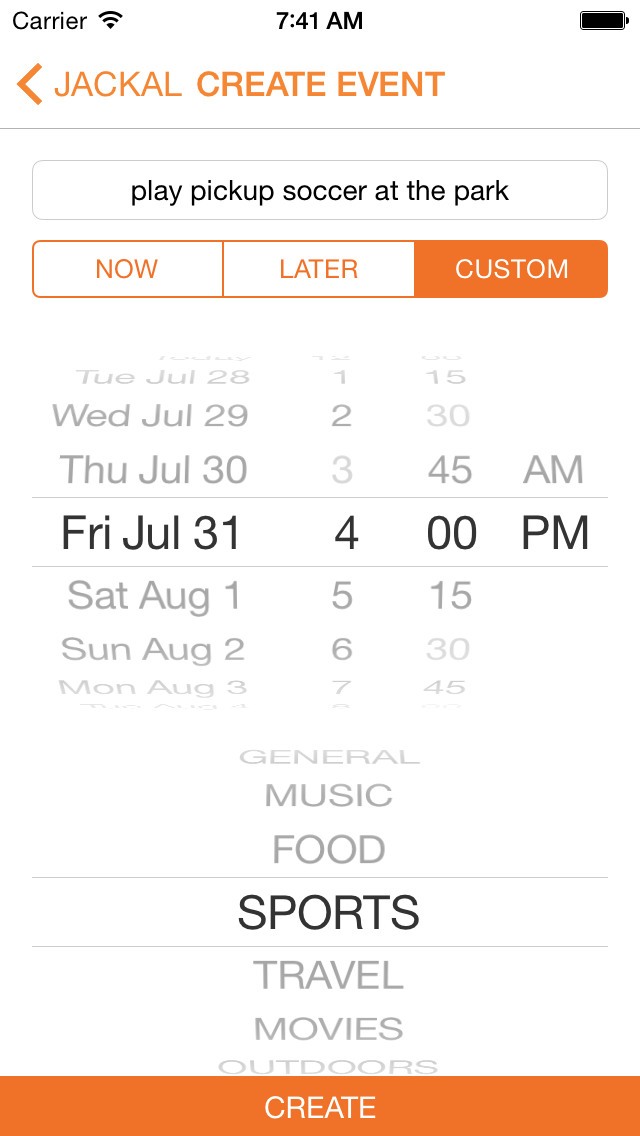
Task: Select the MOVIES category
Action: [x=329, y=1028]
